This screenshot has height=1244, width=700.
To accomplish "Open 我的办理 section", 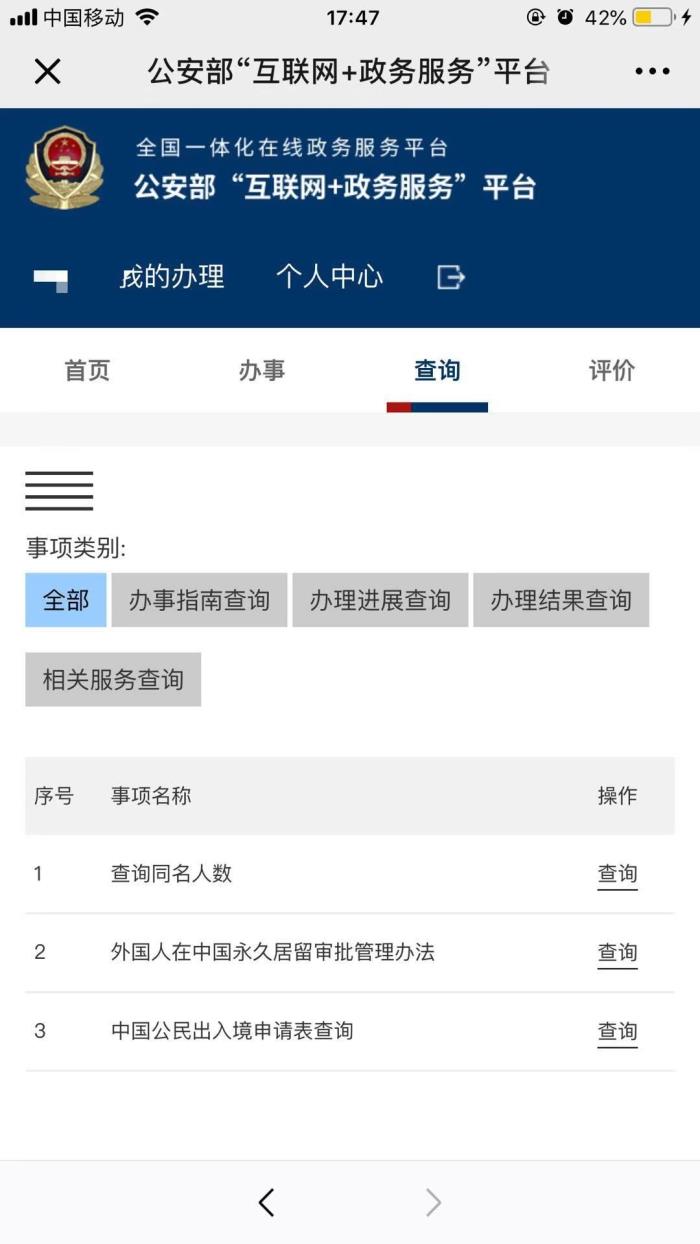I will 172,277.
